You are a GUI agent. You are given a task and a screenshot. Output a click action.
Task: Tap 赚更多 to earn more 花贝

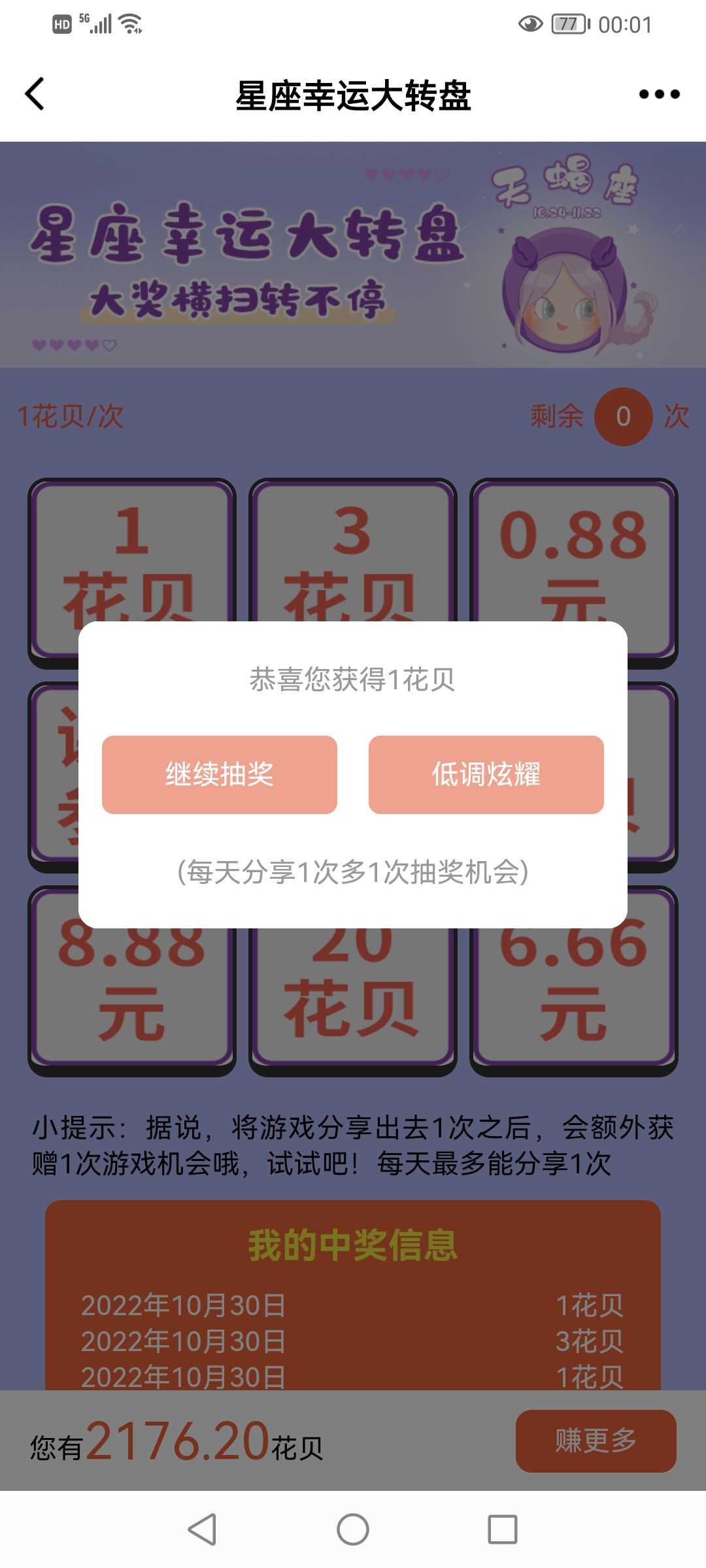[x=596, y=1441]
